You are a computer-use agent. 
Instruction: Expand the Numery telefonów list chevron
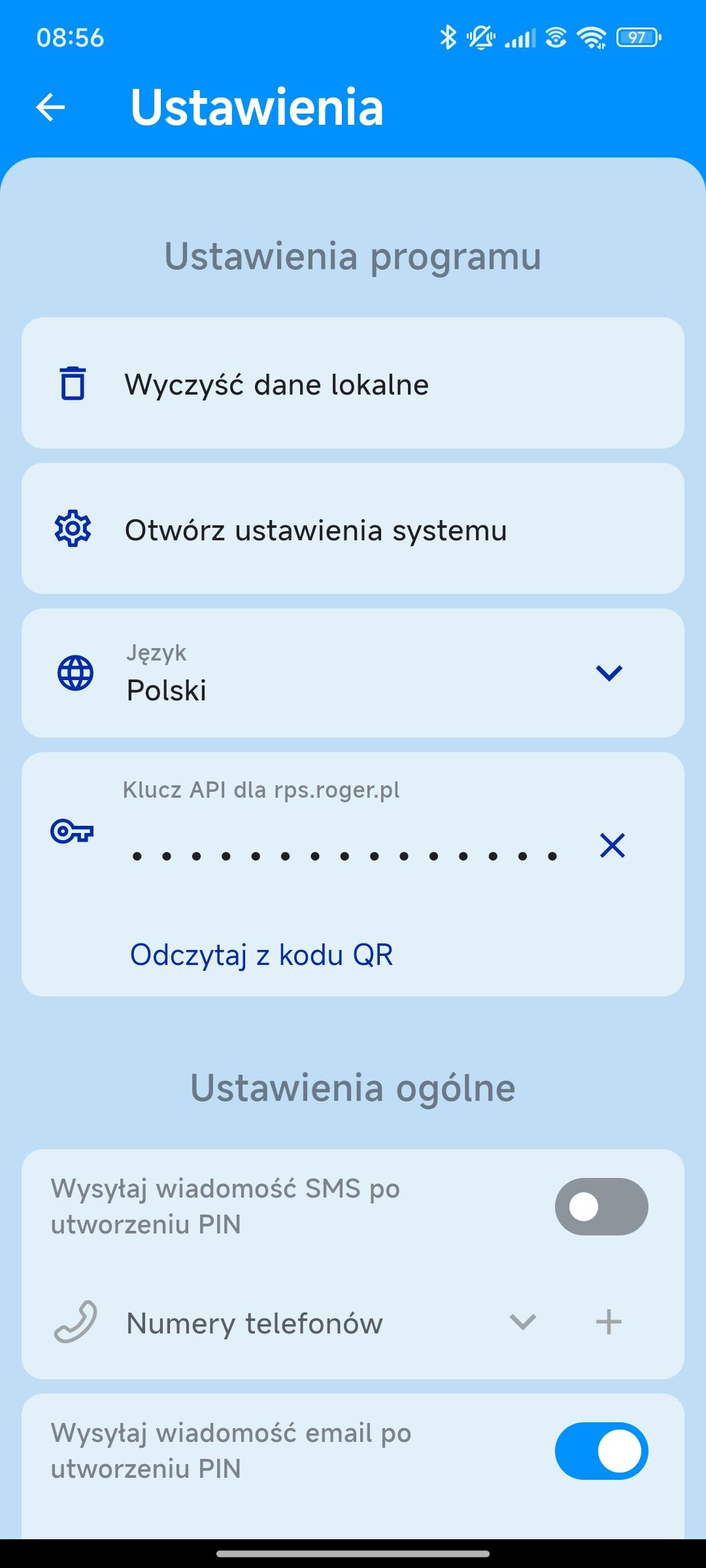click(x=523, y=1322)
